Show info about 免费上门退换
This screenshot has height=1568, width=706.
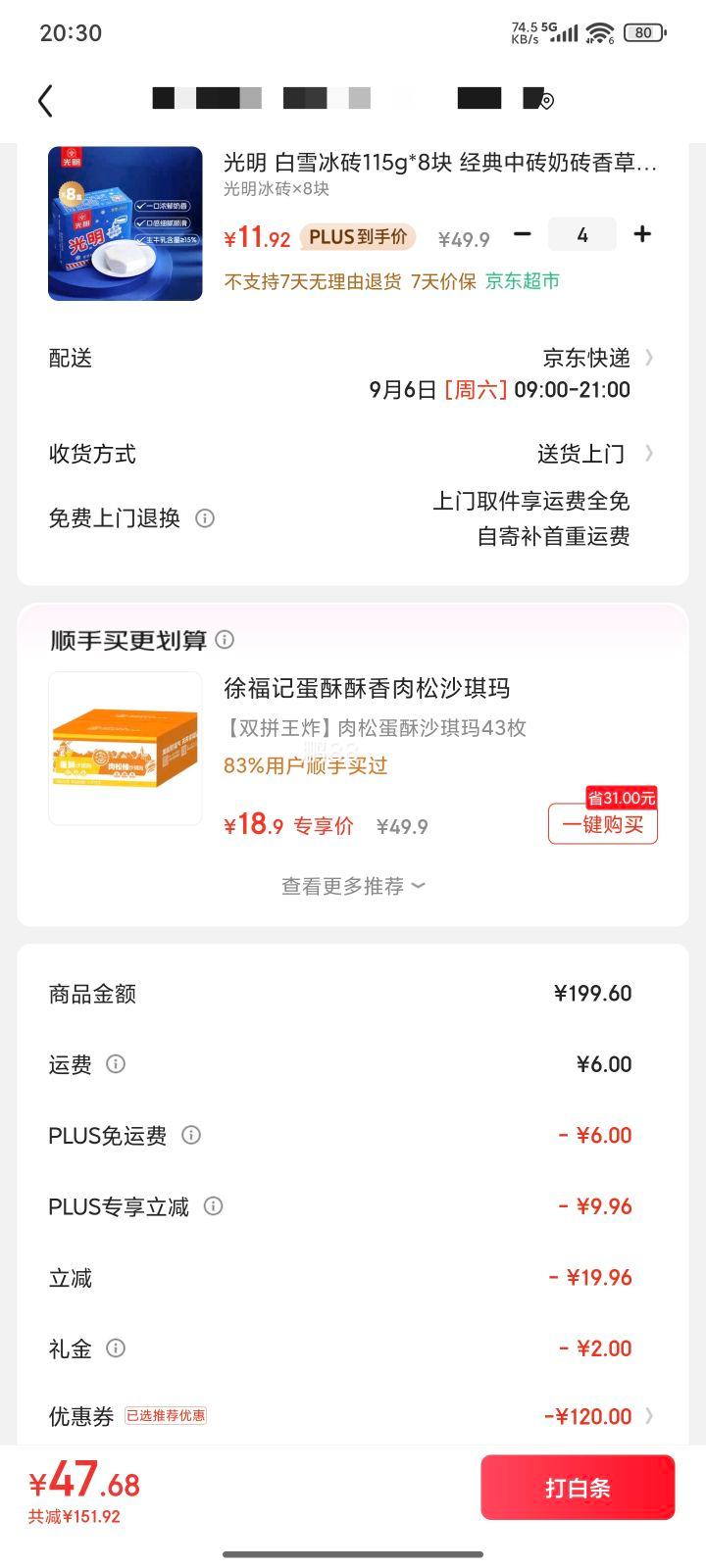tap(205, 518)
